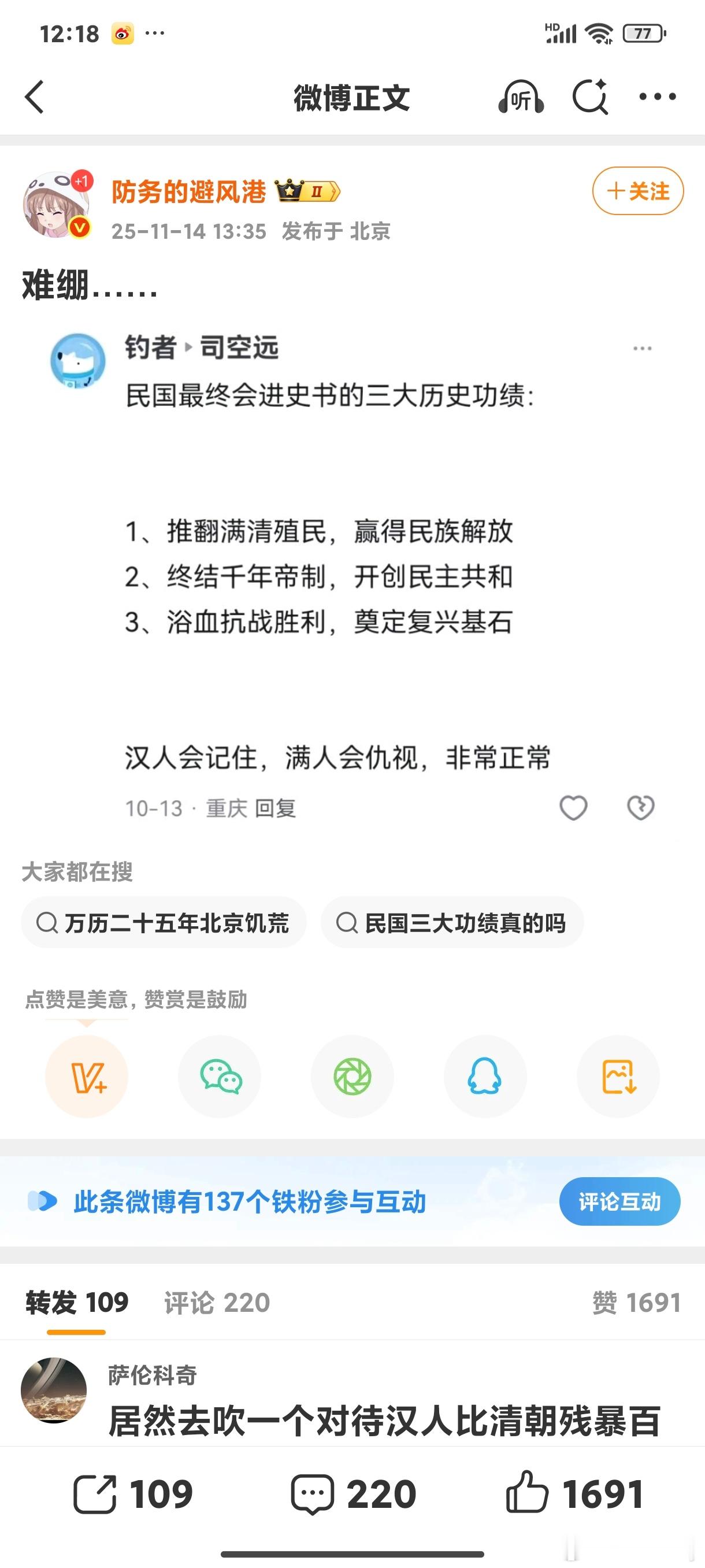Viewport: 705px width, 1568px height.
Task: Tap the orange V+ reward icon
Action: (87, 1077)
